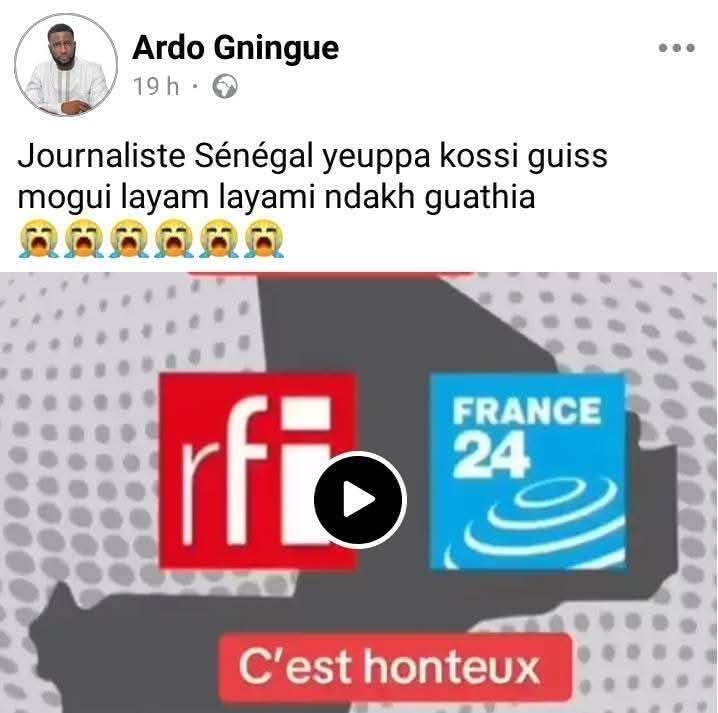Open Ardo Gningue's profile picture
This screenshot has width=718, height=713.
tap(66, 65)
